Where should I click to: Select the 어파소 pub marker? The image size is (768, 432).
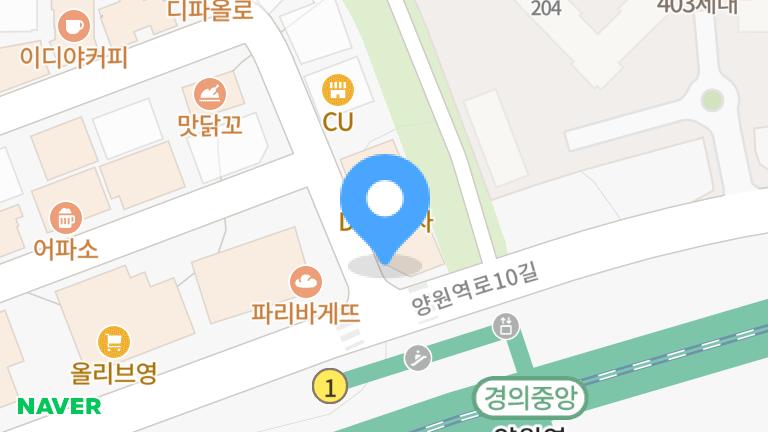point(66,216)
